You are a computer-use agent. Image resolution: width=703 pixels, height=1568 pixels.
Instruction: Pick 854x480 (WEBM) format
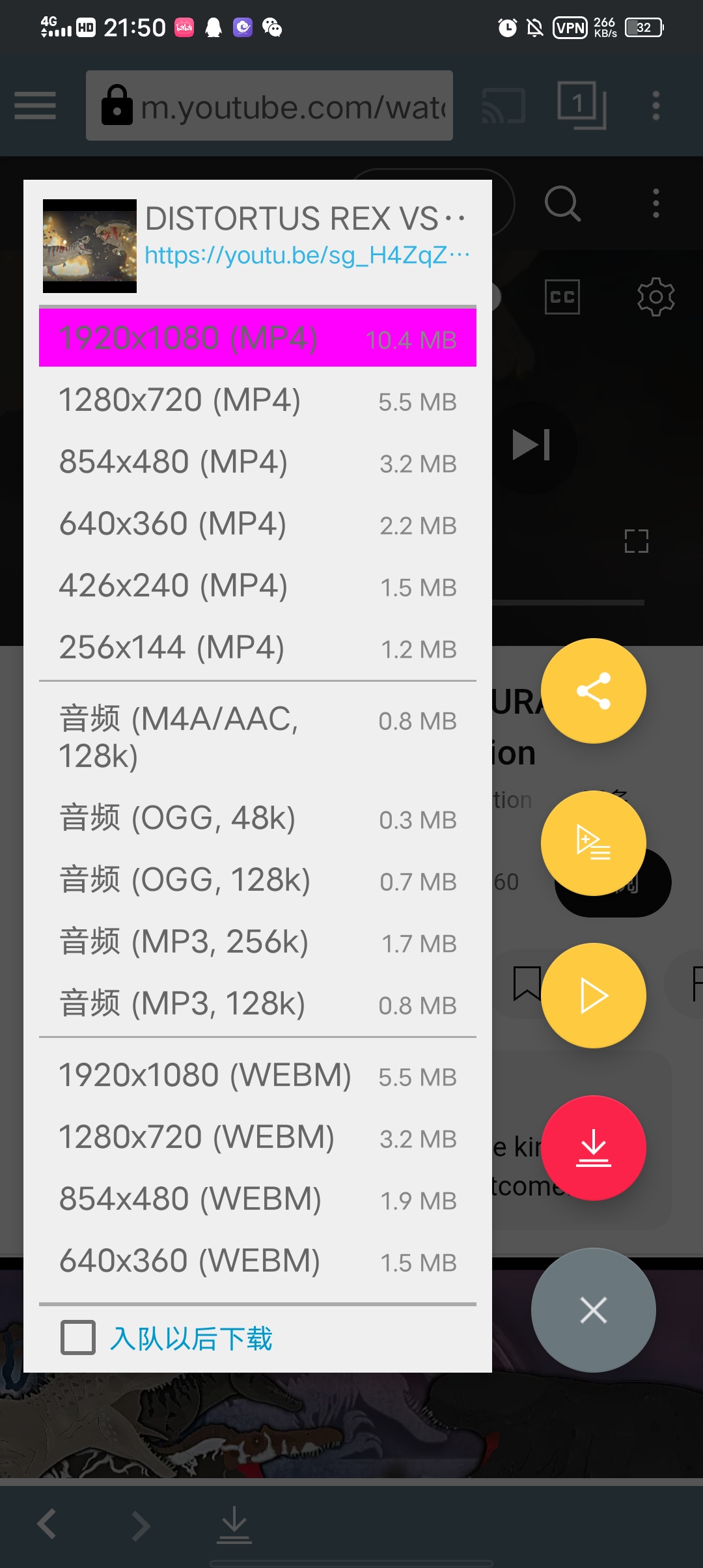coord(257,1199)
